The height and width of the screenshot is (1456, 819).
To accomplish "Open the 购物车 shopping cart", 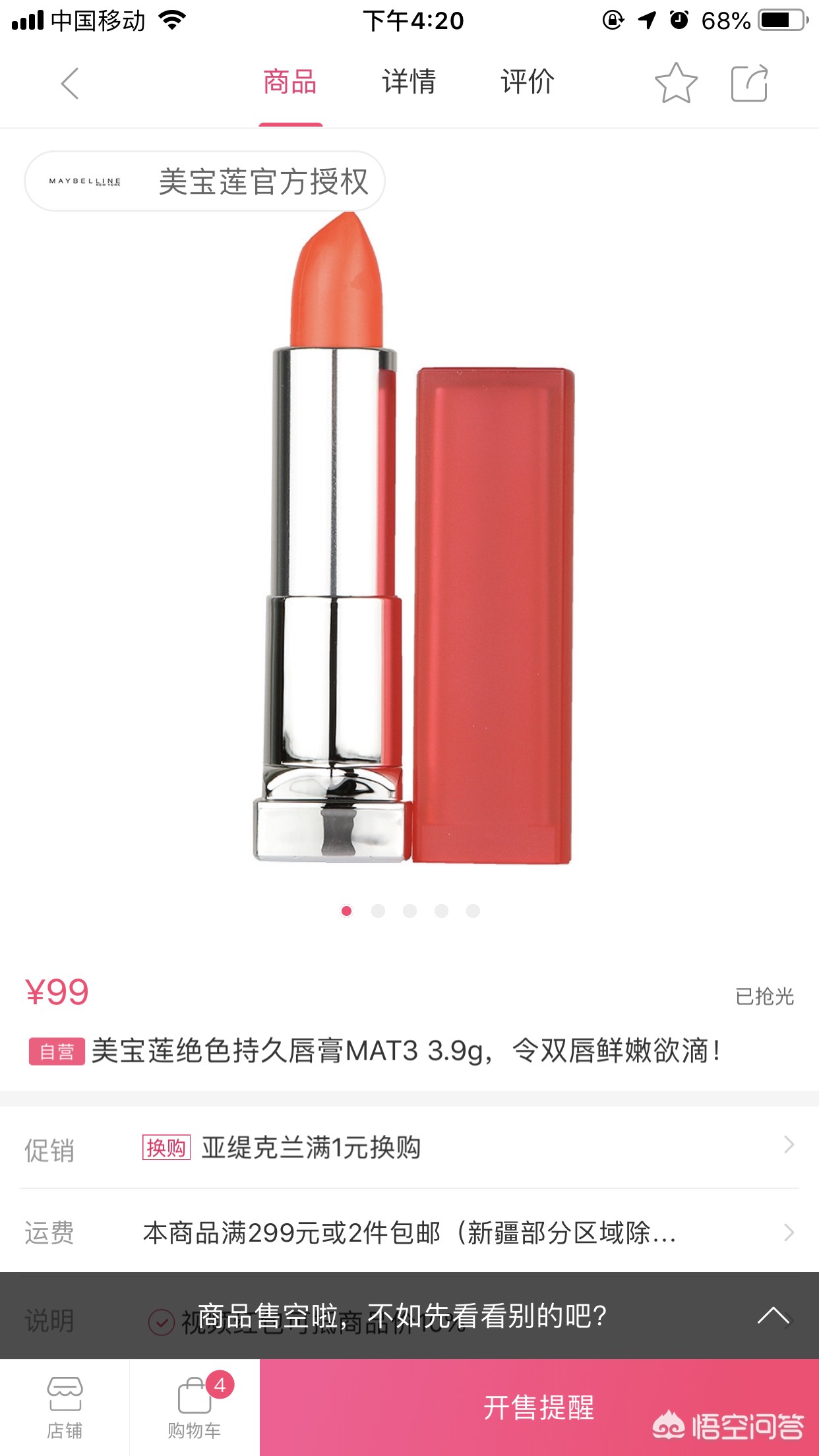I will (195, 1407).
